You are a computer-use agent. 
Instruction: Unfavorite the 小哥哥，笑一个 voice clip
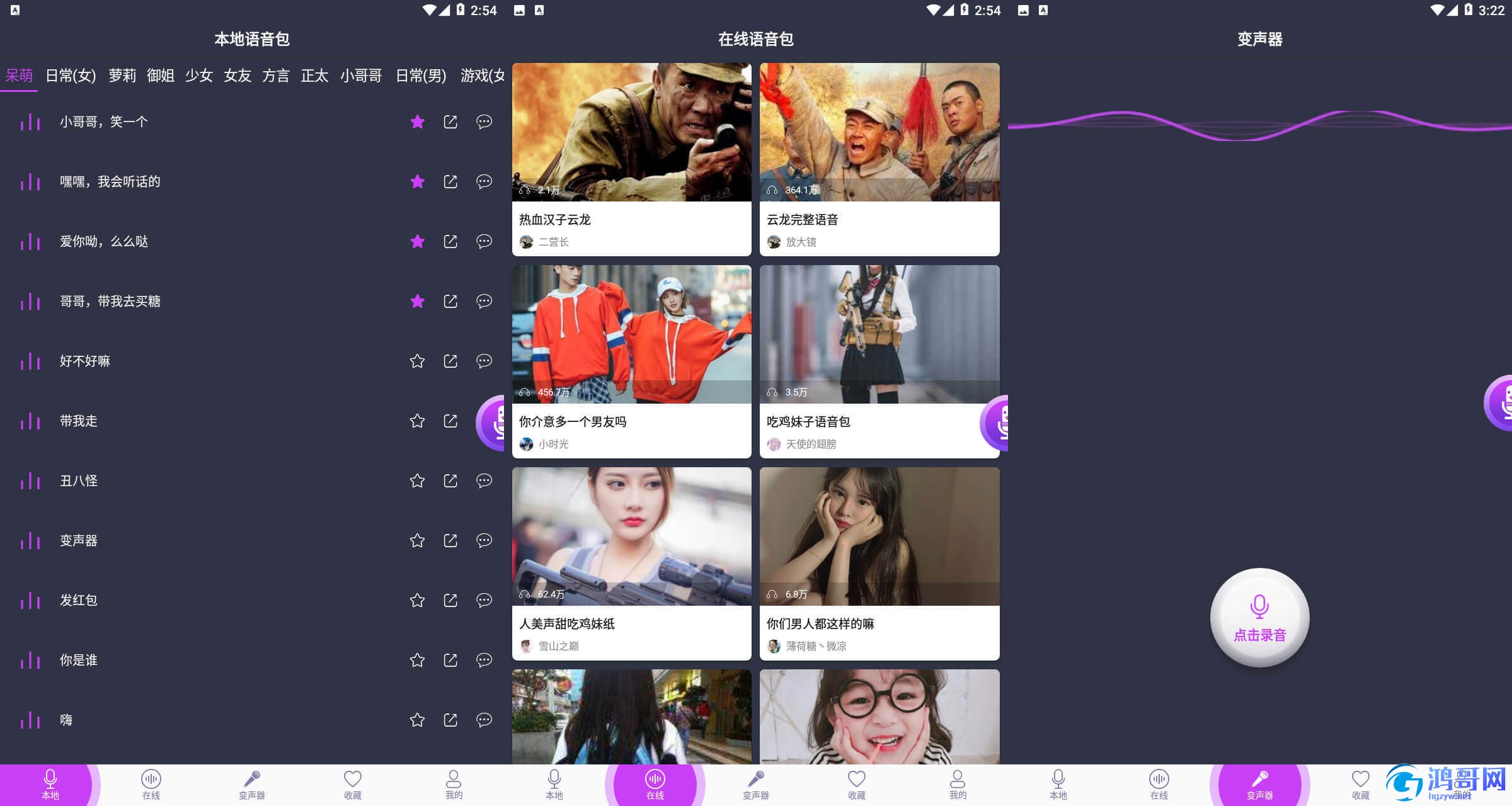[417, 122]
